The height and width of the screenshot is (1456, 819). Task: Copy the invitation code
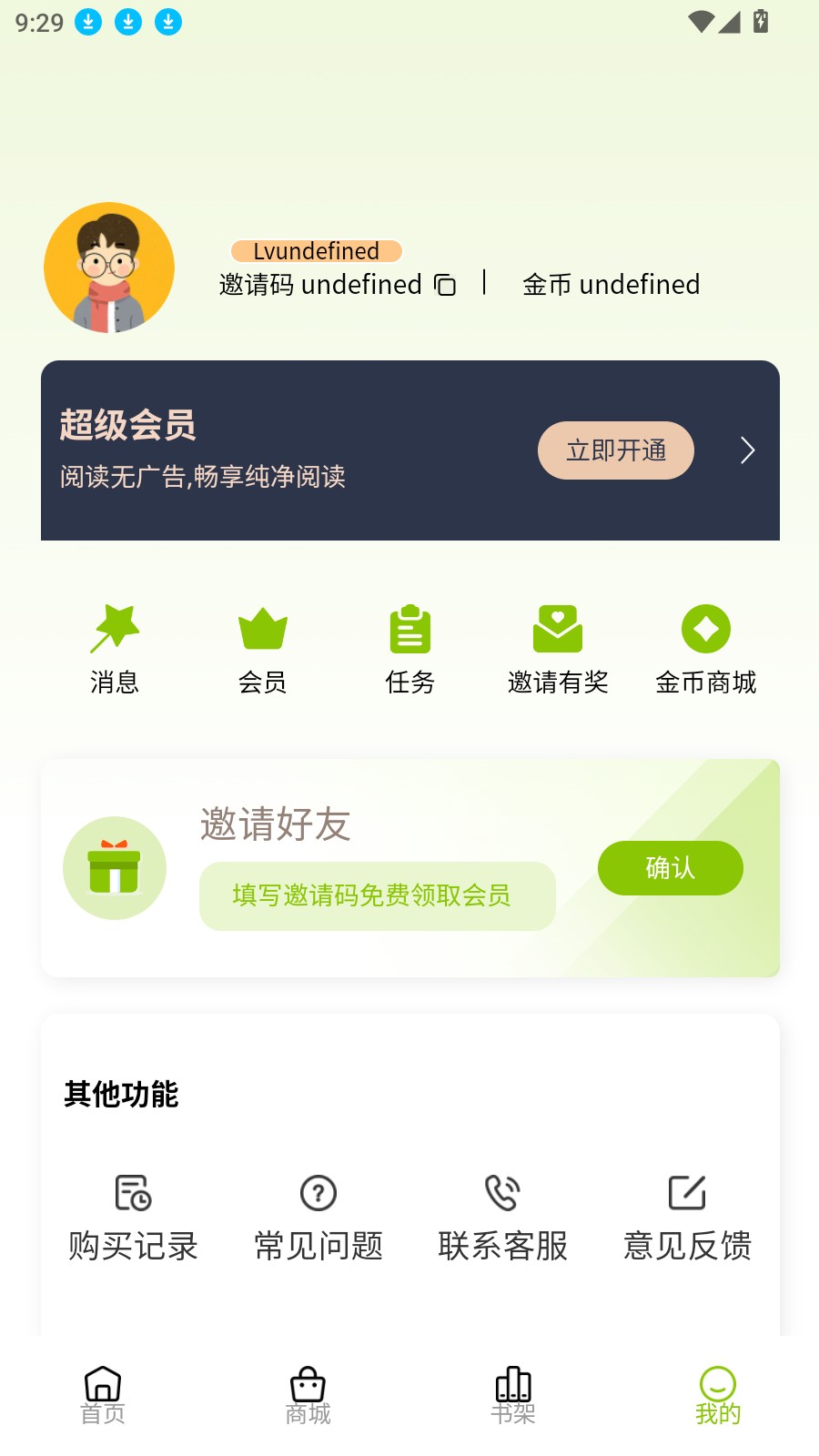445,285
